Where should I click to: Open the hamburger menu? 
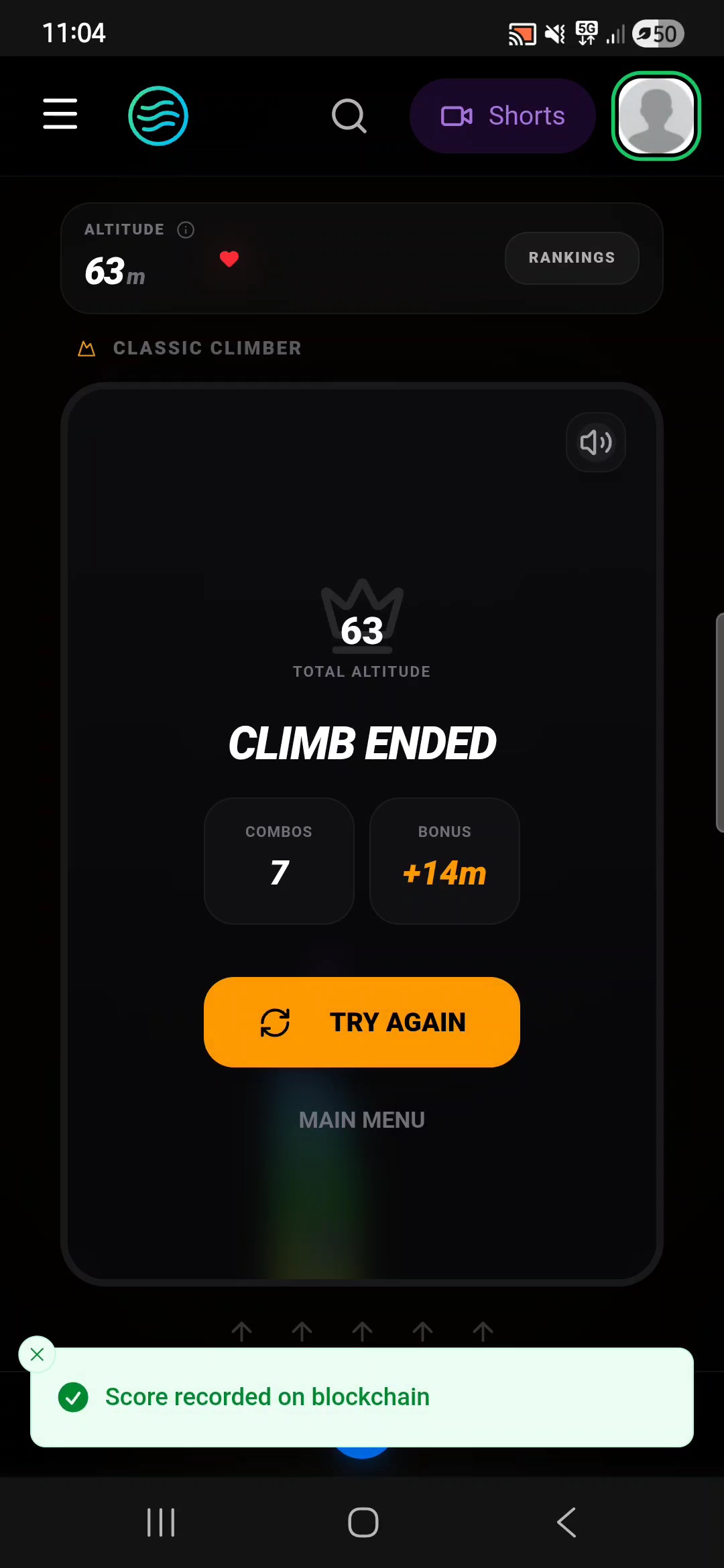(x=60, y=114)
